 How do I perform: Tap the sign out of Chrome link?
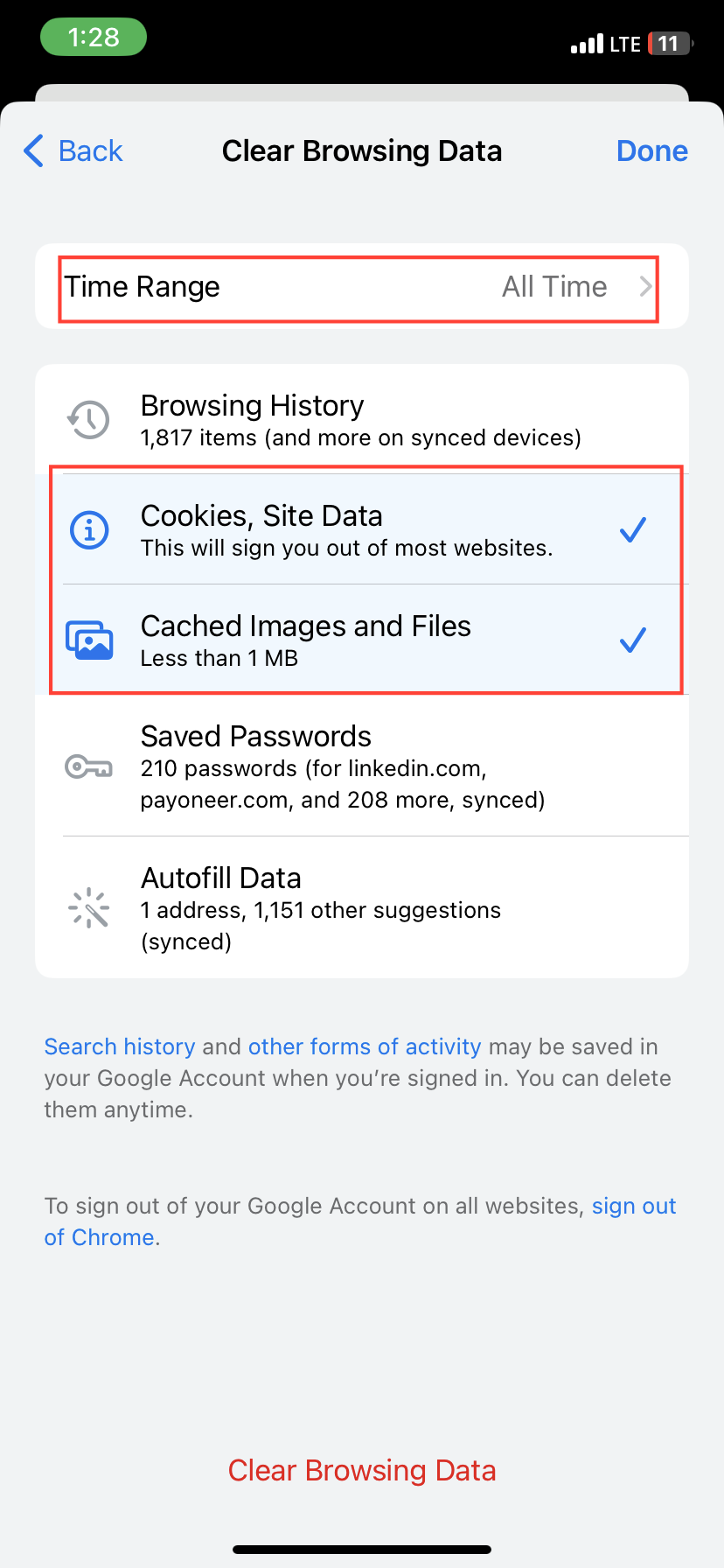point(633,1207)
